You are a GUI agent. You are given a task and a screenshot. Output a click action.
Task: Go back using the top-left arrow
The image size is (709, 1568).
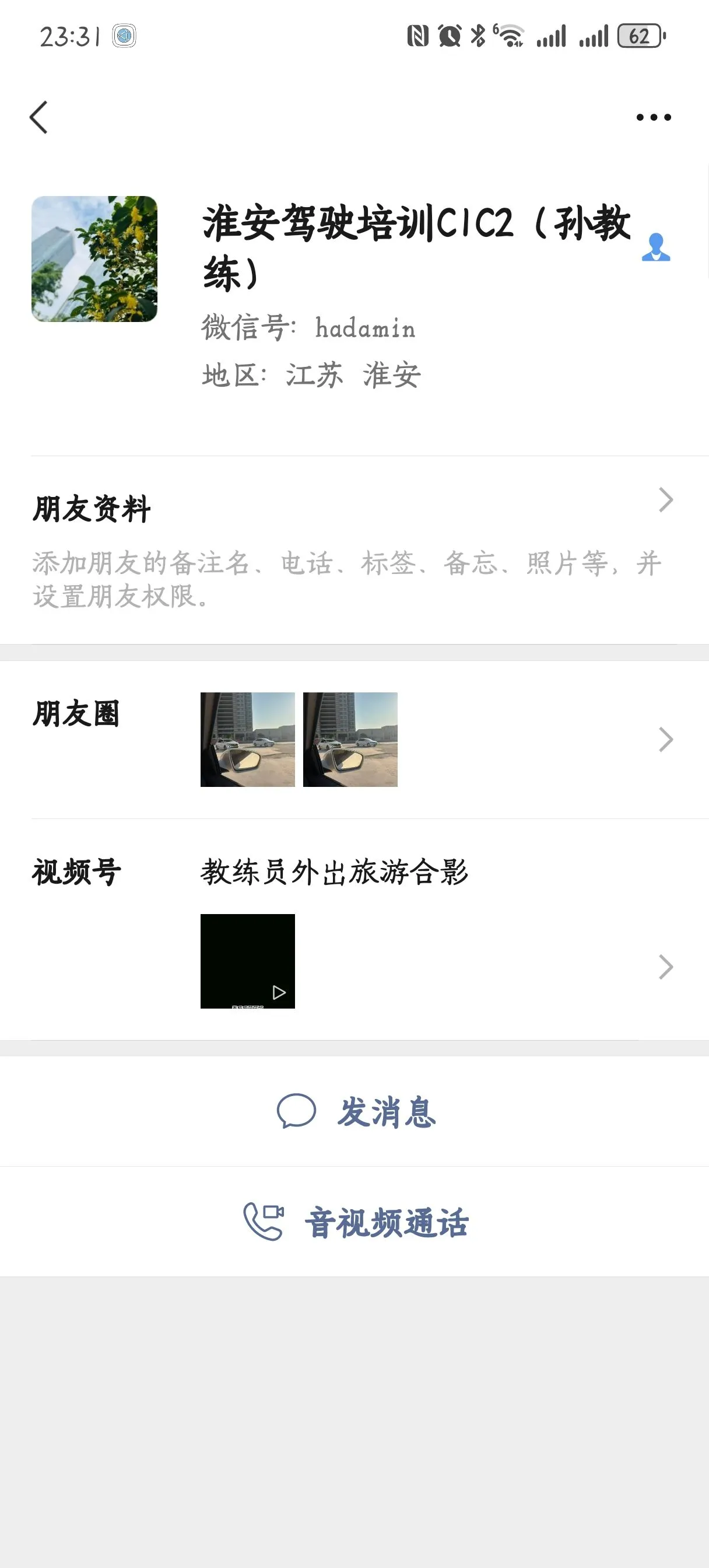click(39, 117)
